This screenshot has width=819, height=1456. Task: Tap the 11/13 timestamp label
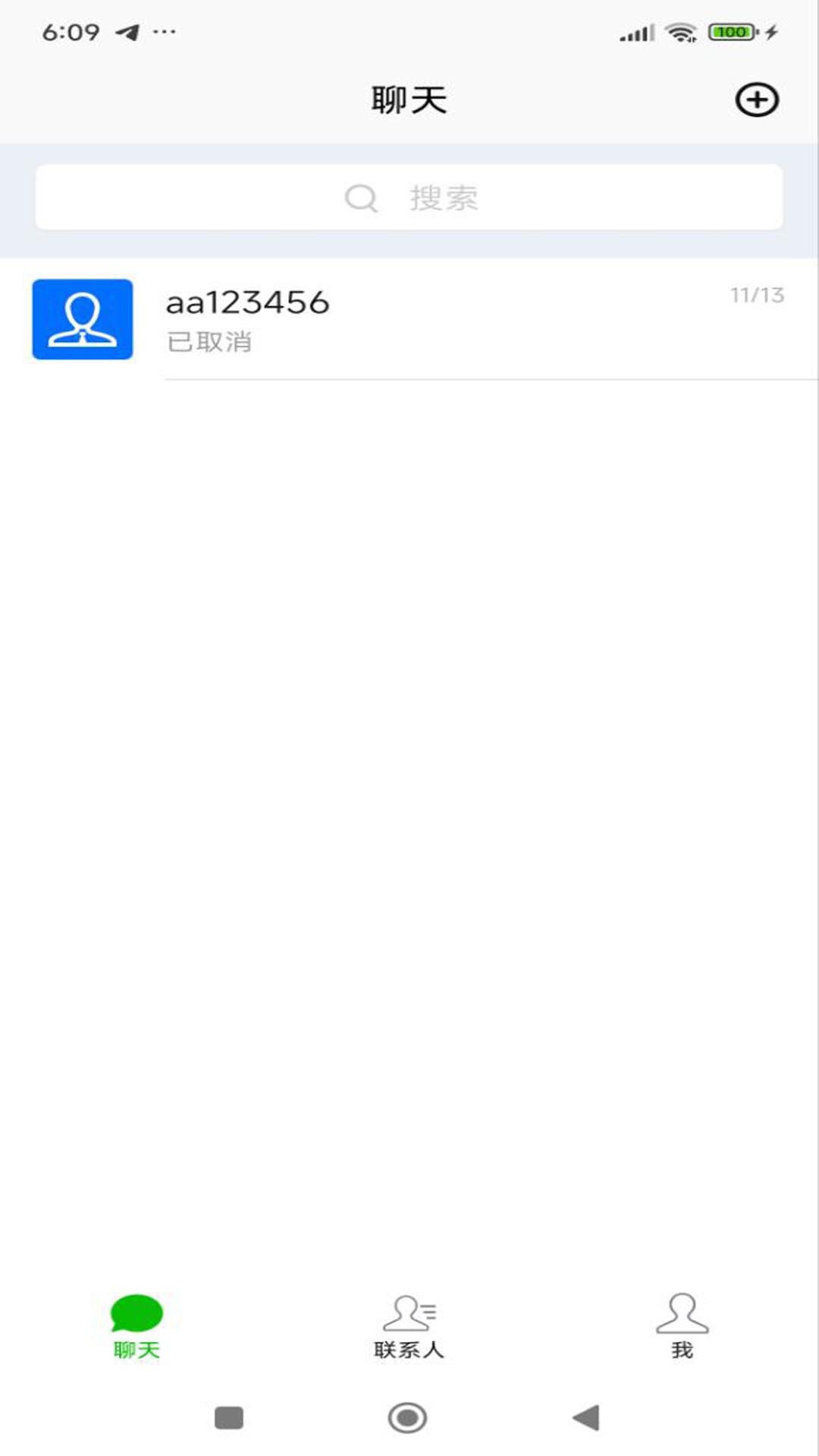click(756, 296)
